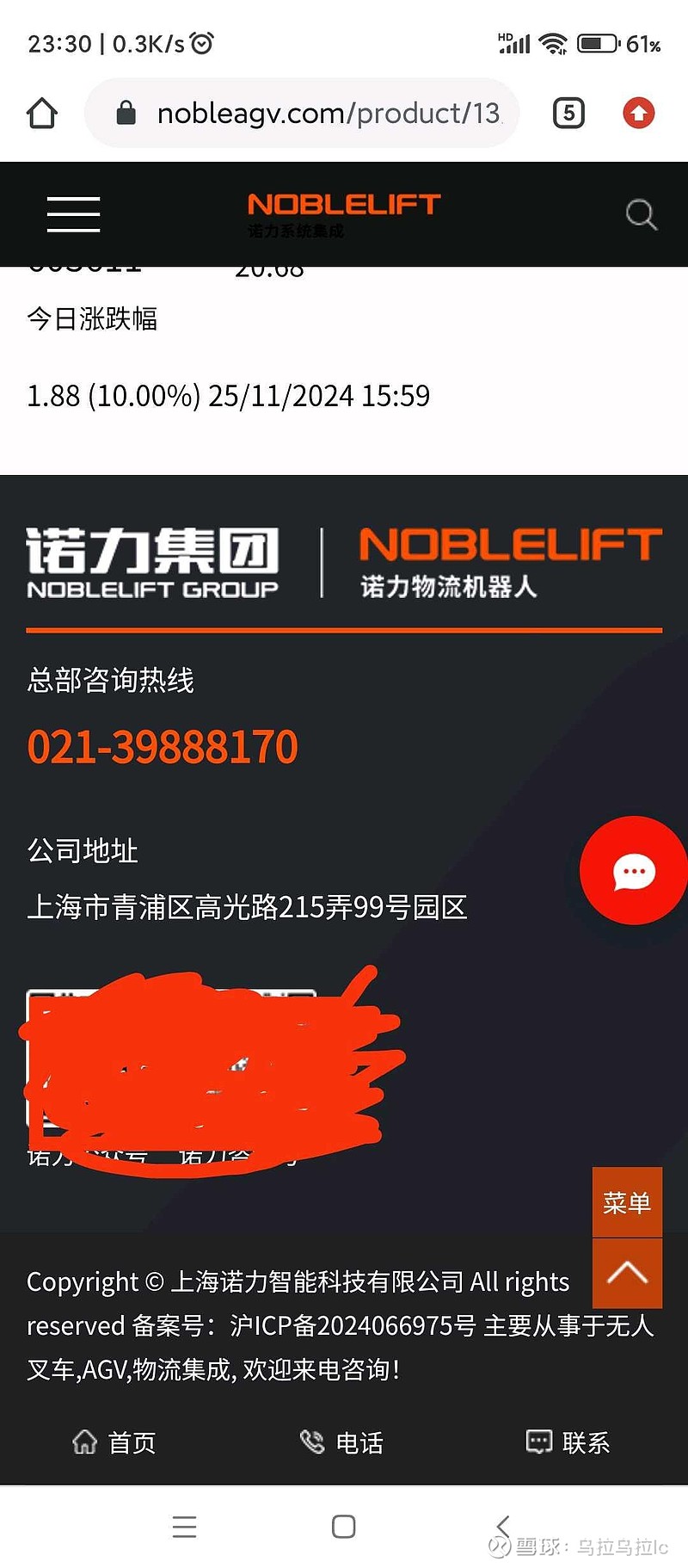Open the red chat bubble assistant
Viewport: 688px width, 1568px height.
[633, 870]
